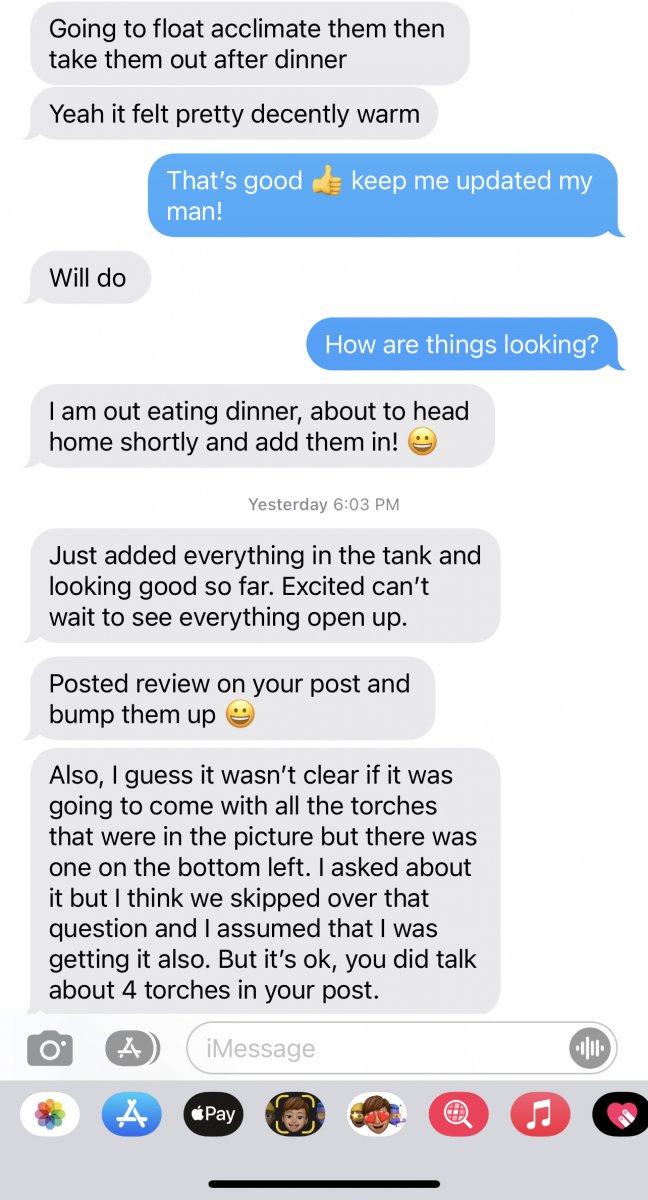Open the #images search app
This screenshot has width=648, height=1200.
click(458, 1114)
